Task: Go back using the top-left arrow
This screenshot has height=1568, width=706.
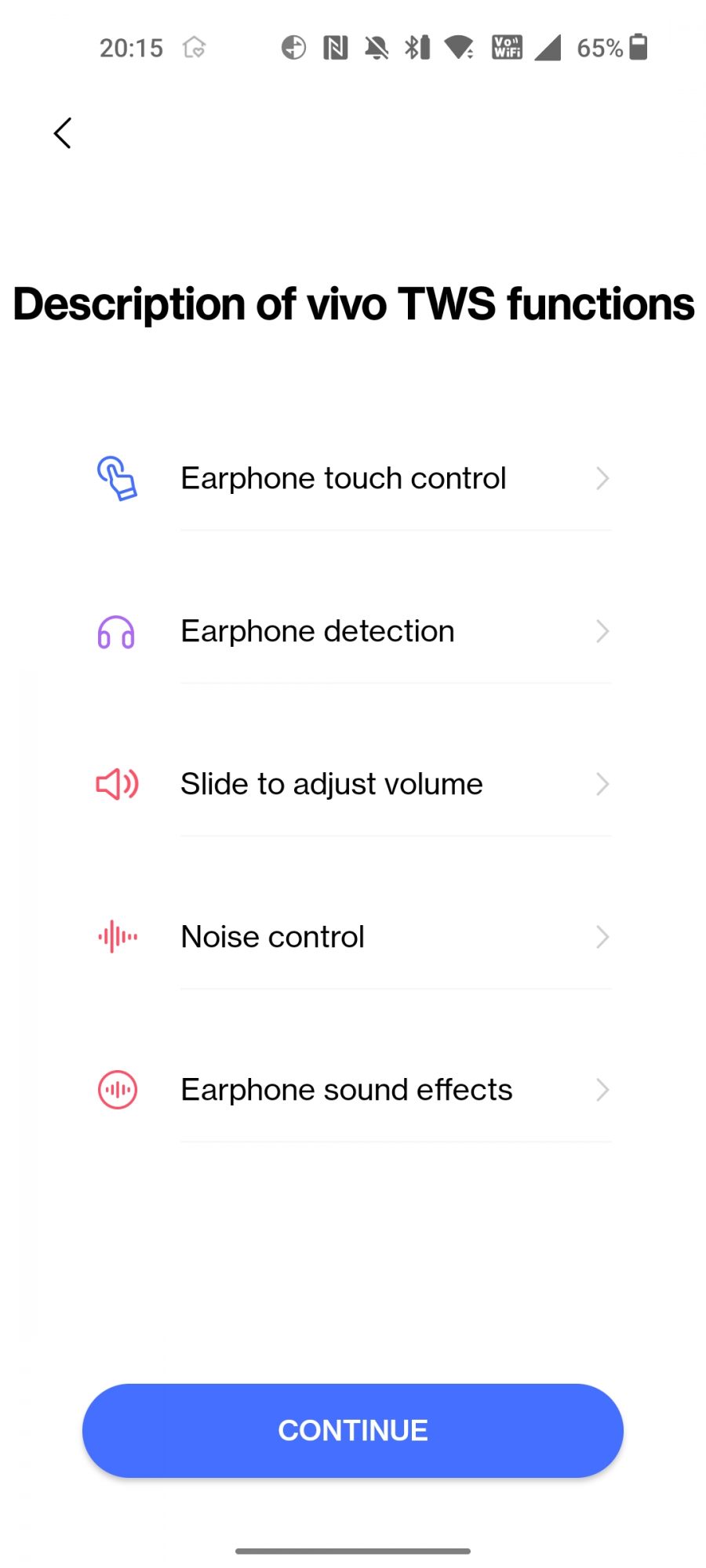Action: point(63,133)
